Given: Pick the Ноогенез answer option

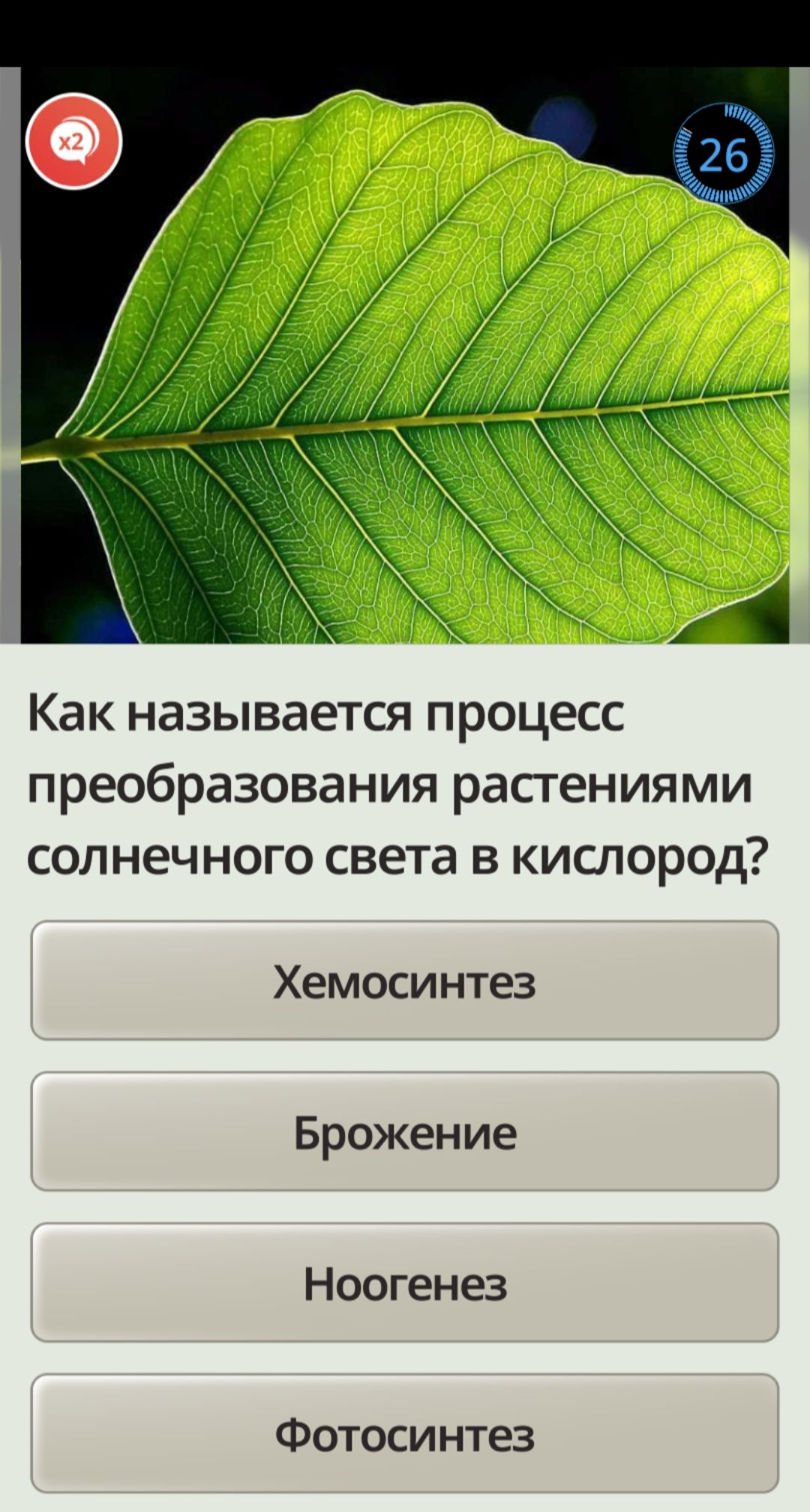Looking at the screenshot, I should (x=405, y=1282).
